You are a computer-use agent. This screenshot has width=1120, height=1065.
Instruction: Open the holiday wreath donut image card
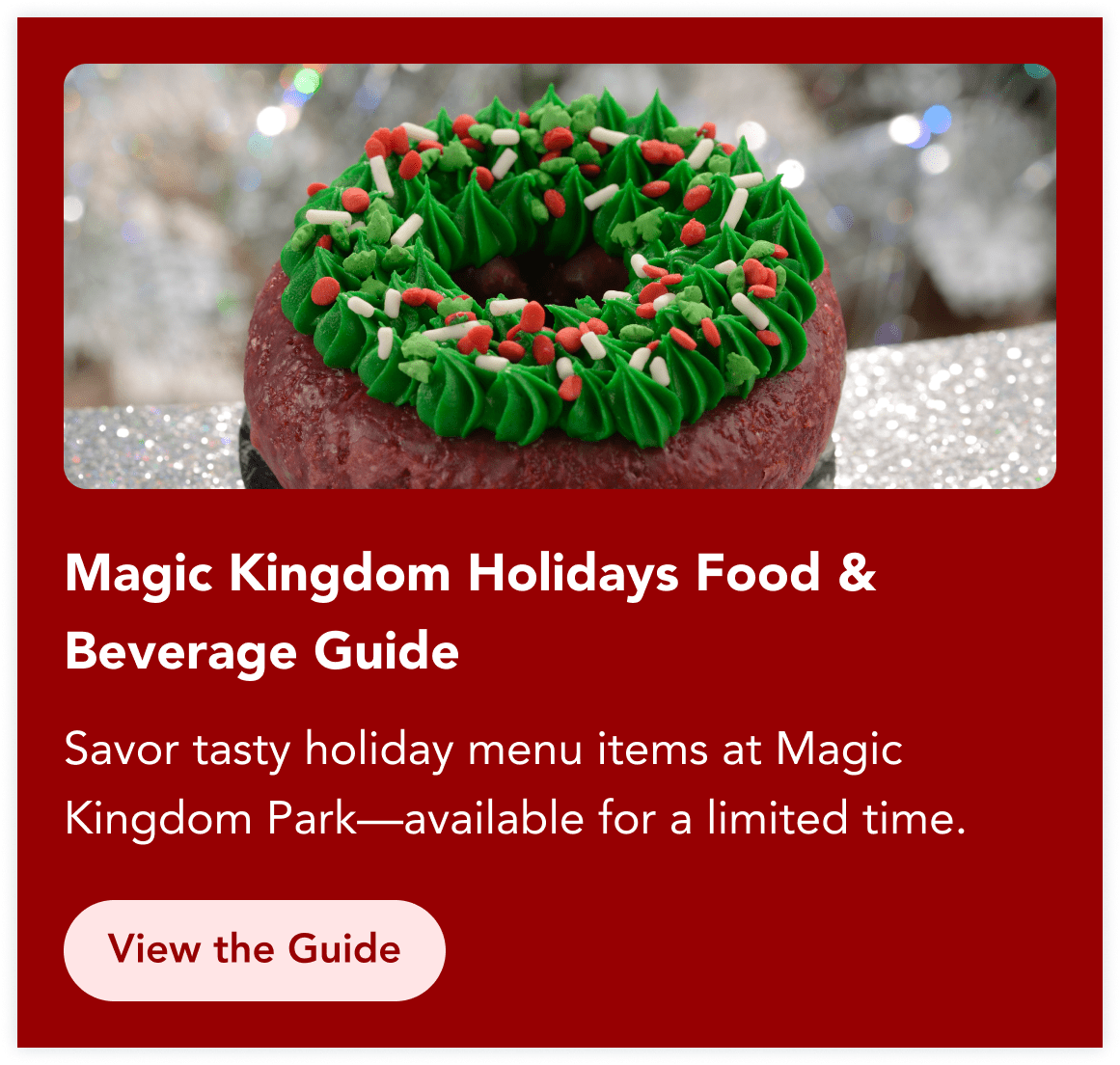click(x=560, y=277)
